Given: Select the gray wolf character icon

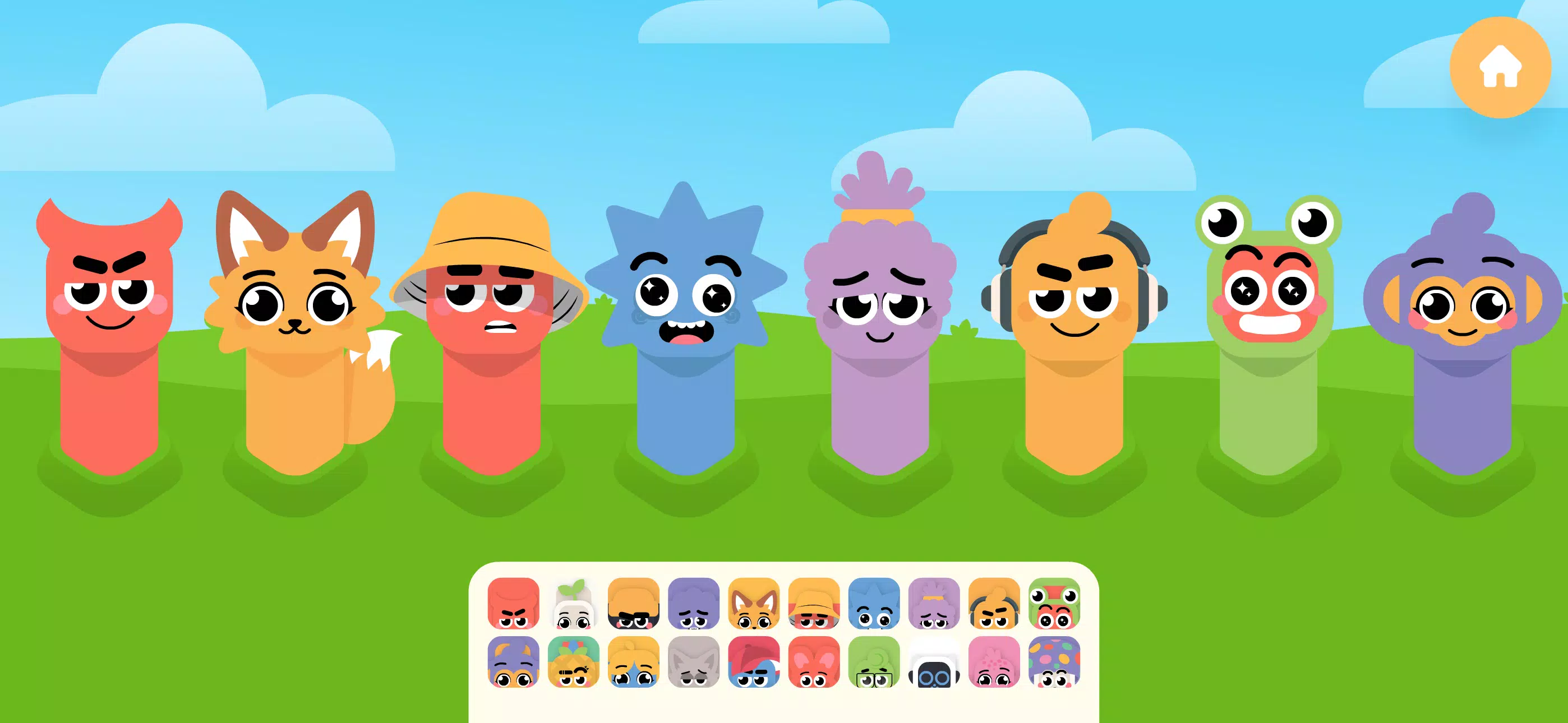Looking at the screenshot, I should coord(693,662).
